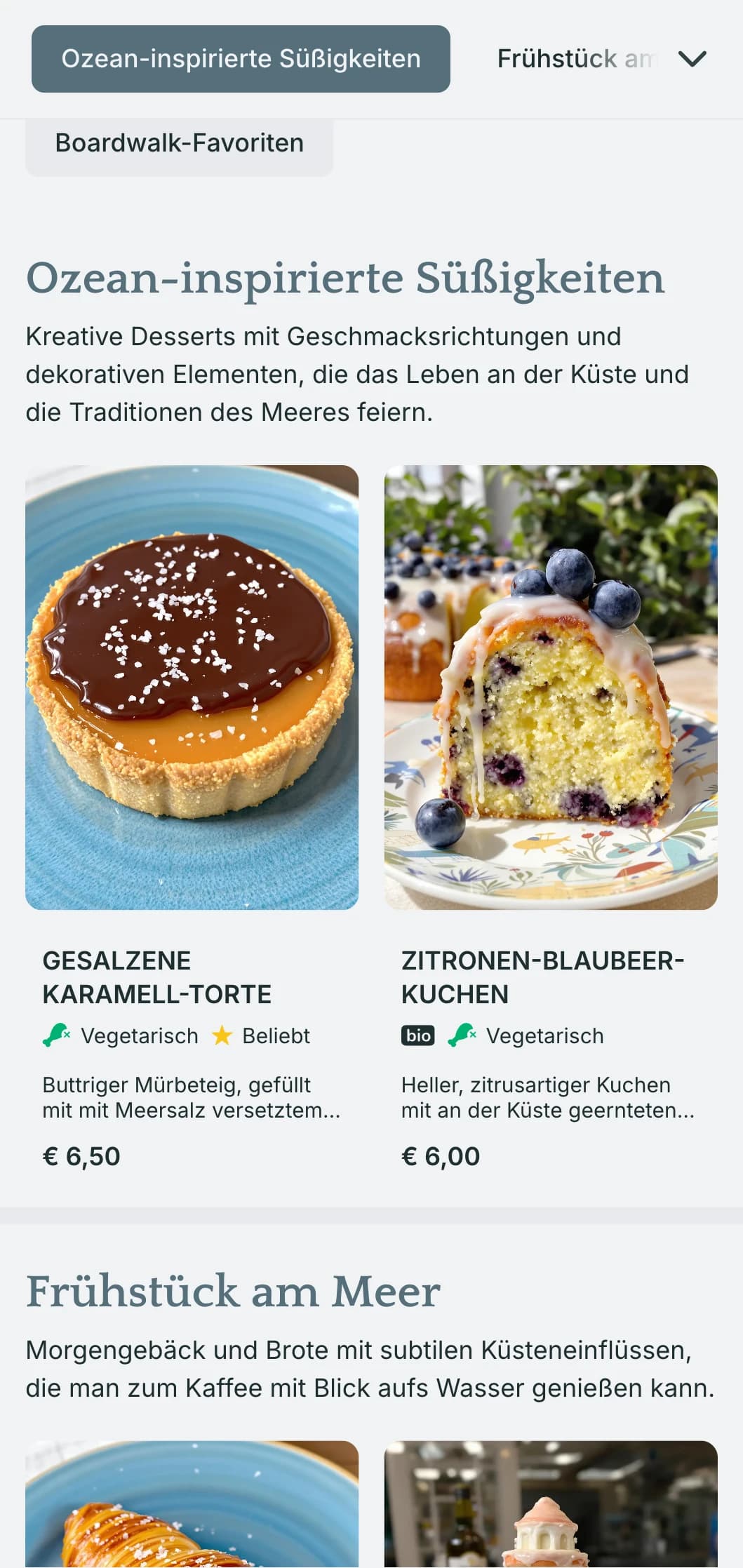This screenshot has height=1568, width=743.
Task: Click the yellow star next to Beliebt
Action: click(x=223, y=1036)
